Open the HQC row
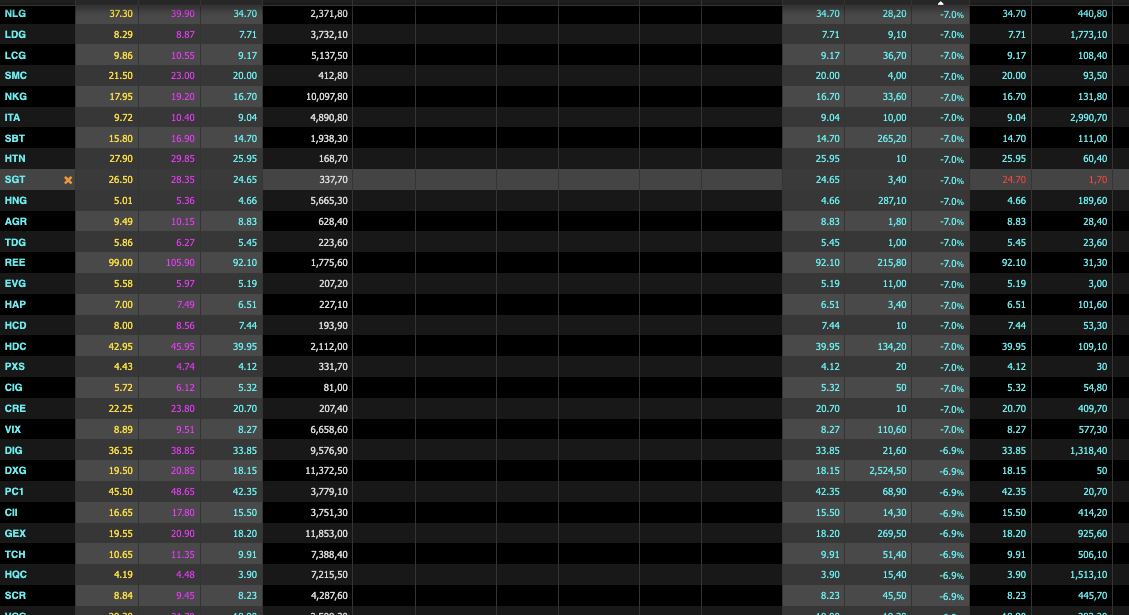 (x=15, y=575)
